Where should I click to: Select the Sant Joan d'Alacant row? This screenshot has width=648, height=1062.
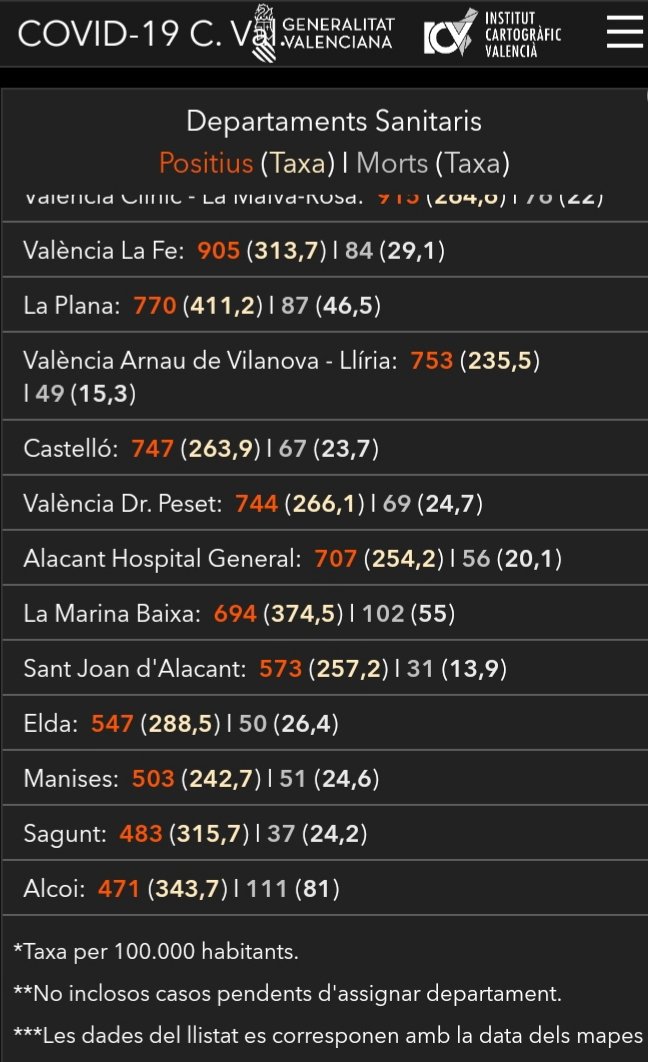(x=264, y=668)
